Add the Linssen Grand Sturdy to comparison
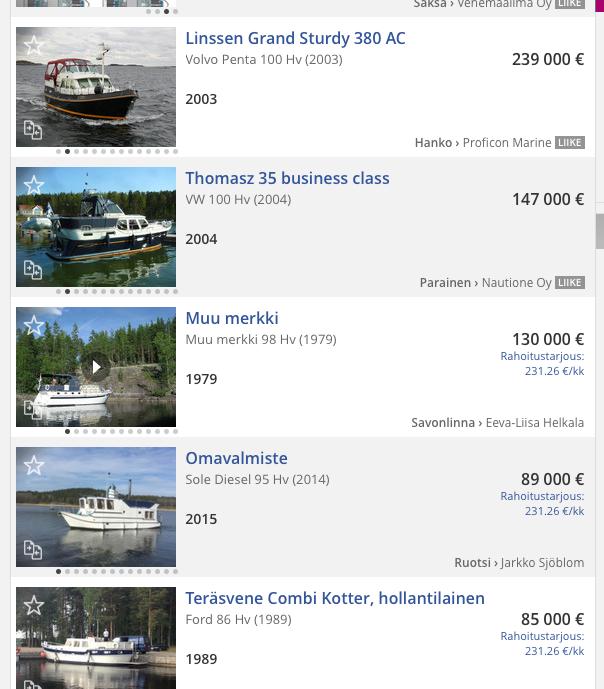604x689 pixels. [33, 130]
